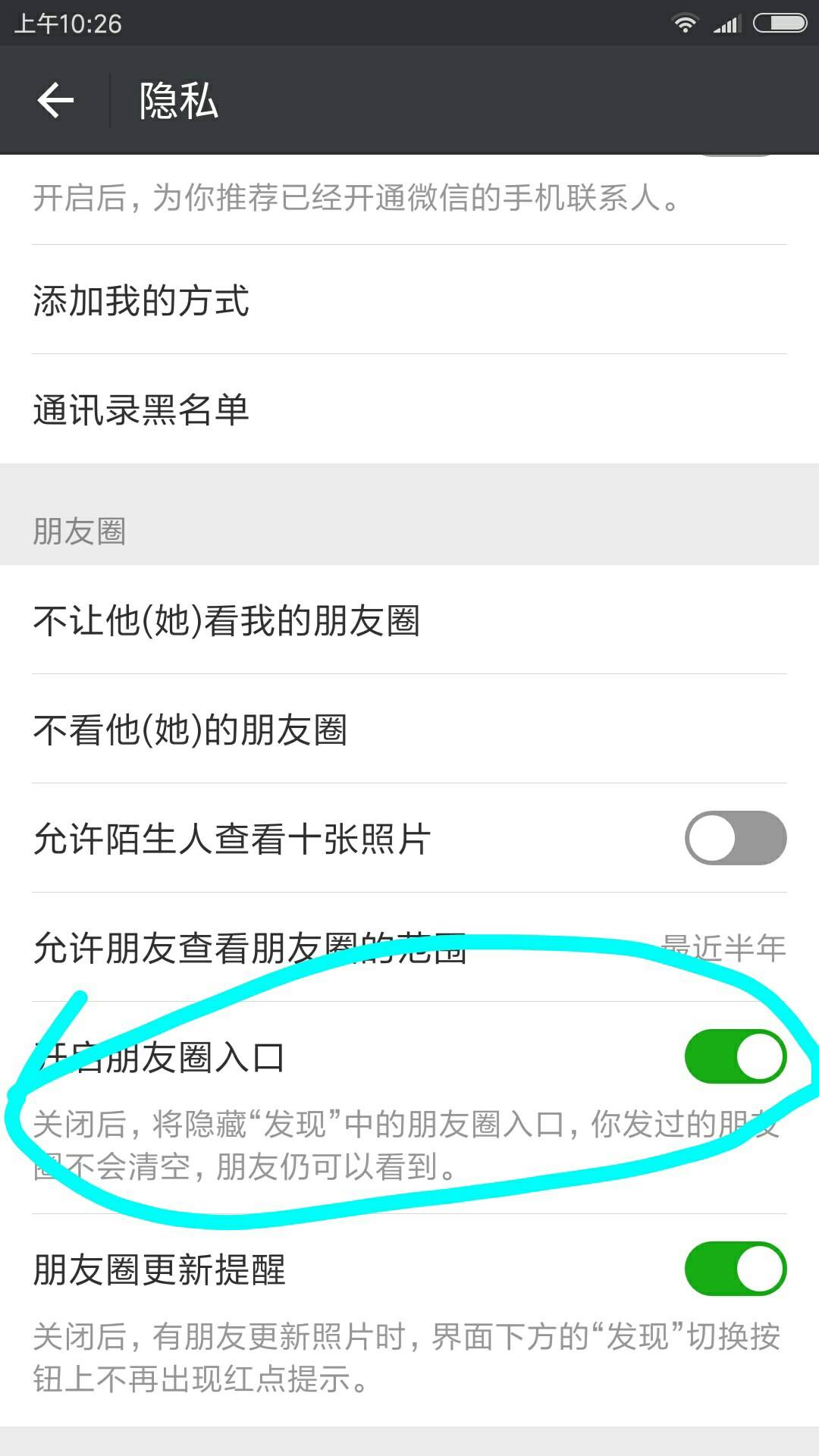This screenshot has height=1456, width=819.
Task: Disable 朋友圈更新提醒 switch
Action: tap(735, 1269)
